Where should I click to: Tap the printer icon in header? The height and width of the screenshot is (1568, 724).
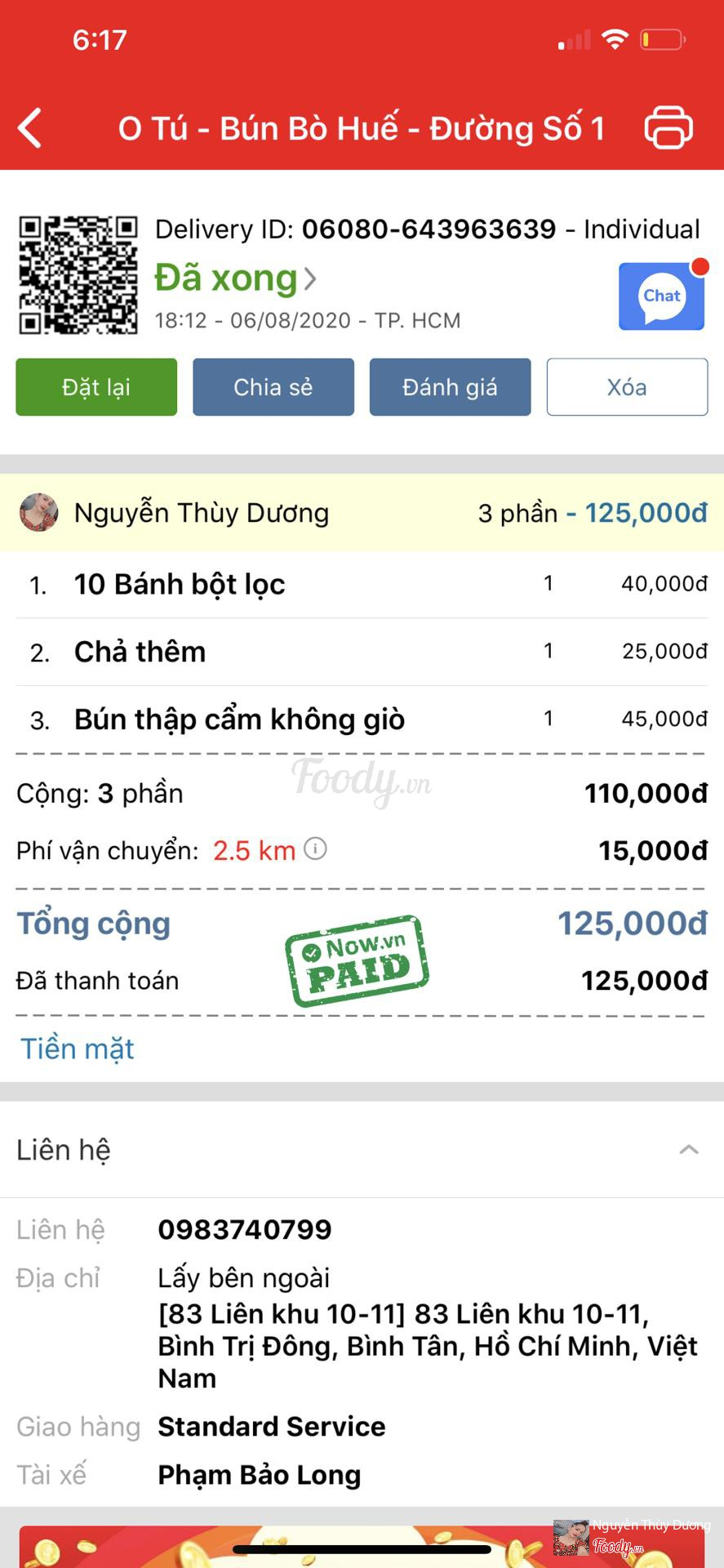[668, 128]
